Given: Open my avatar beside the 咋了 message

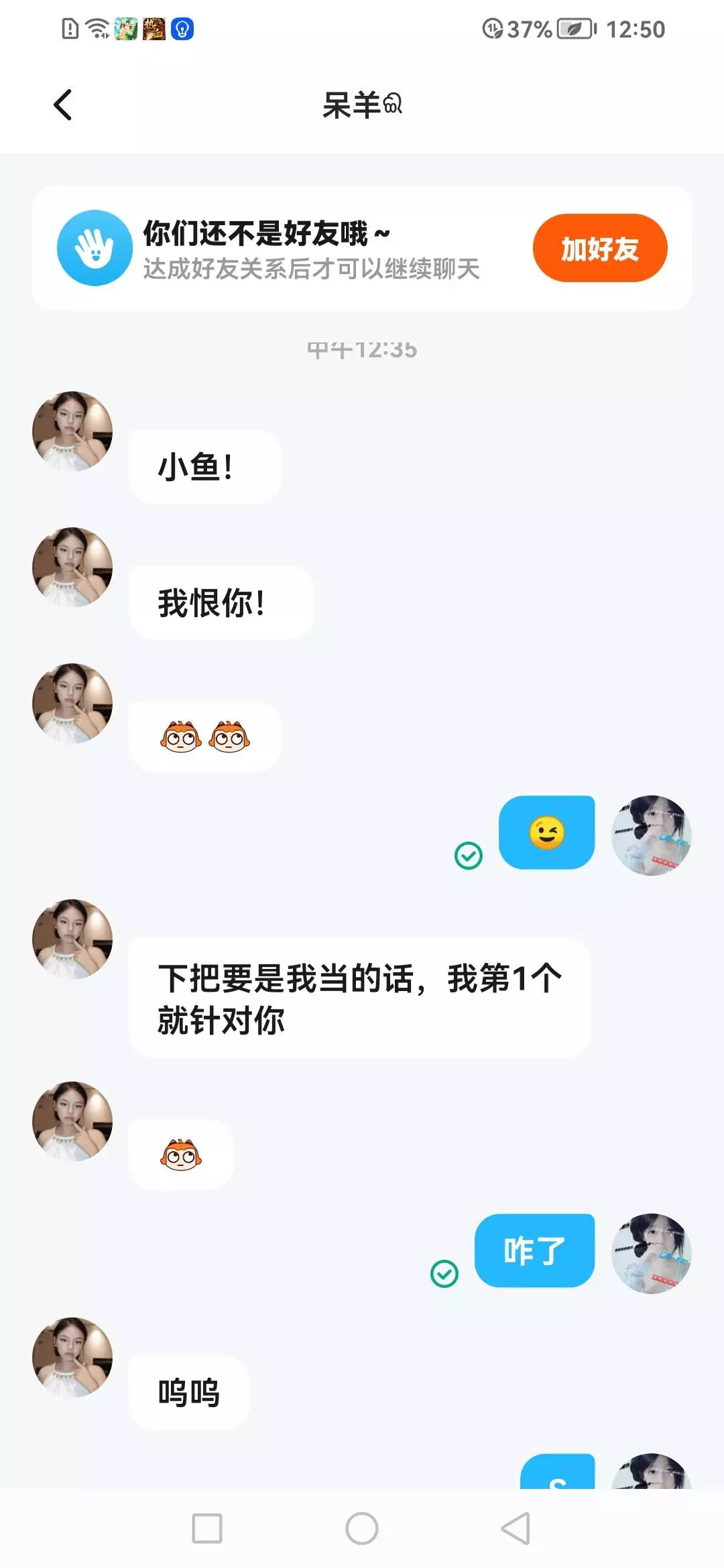Looking at the screenshot, I should (x=651, y=1253).
